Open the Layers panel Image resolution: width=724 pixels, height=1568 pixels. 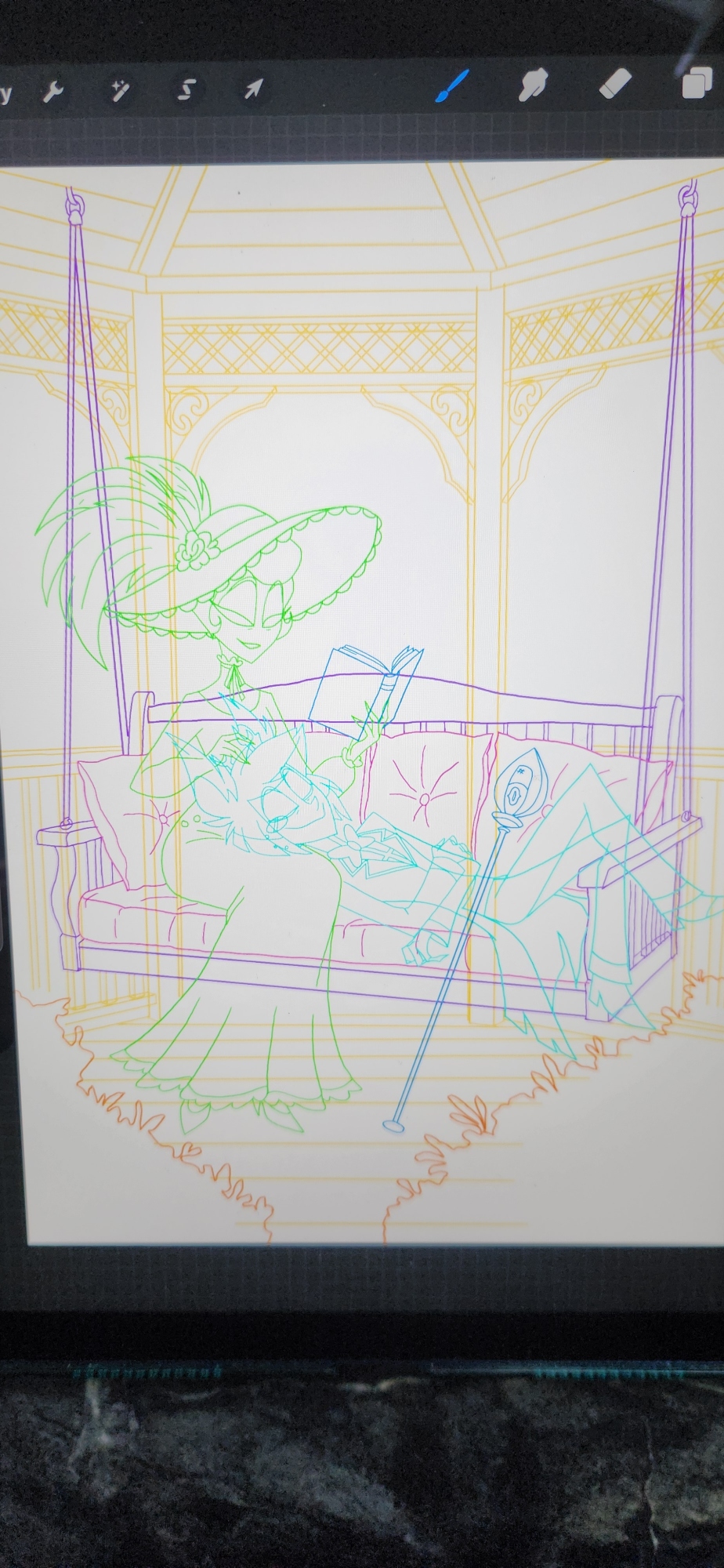coord(696,81)
